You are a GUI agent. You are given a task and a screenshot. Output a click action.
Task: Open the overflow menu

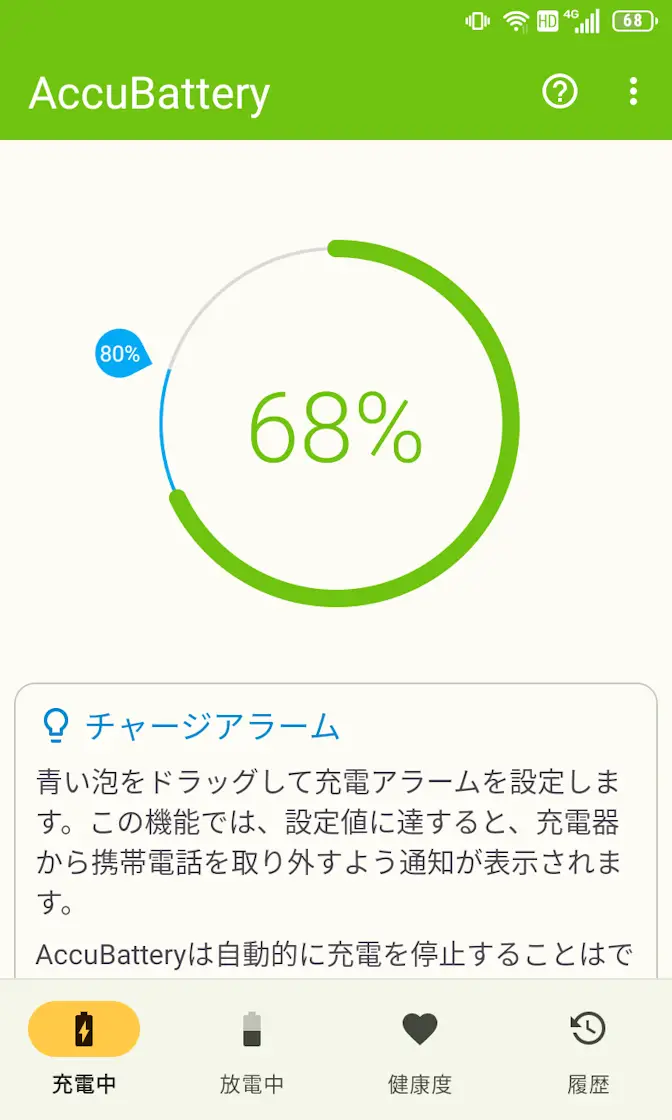633,92
